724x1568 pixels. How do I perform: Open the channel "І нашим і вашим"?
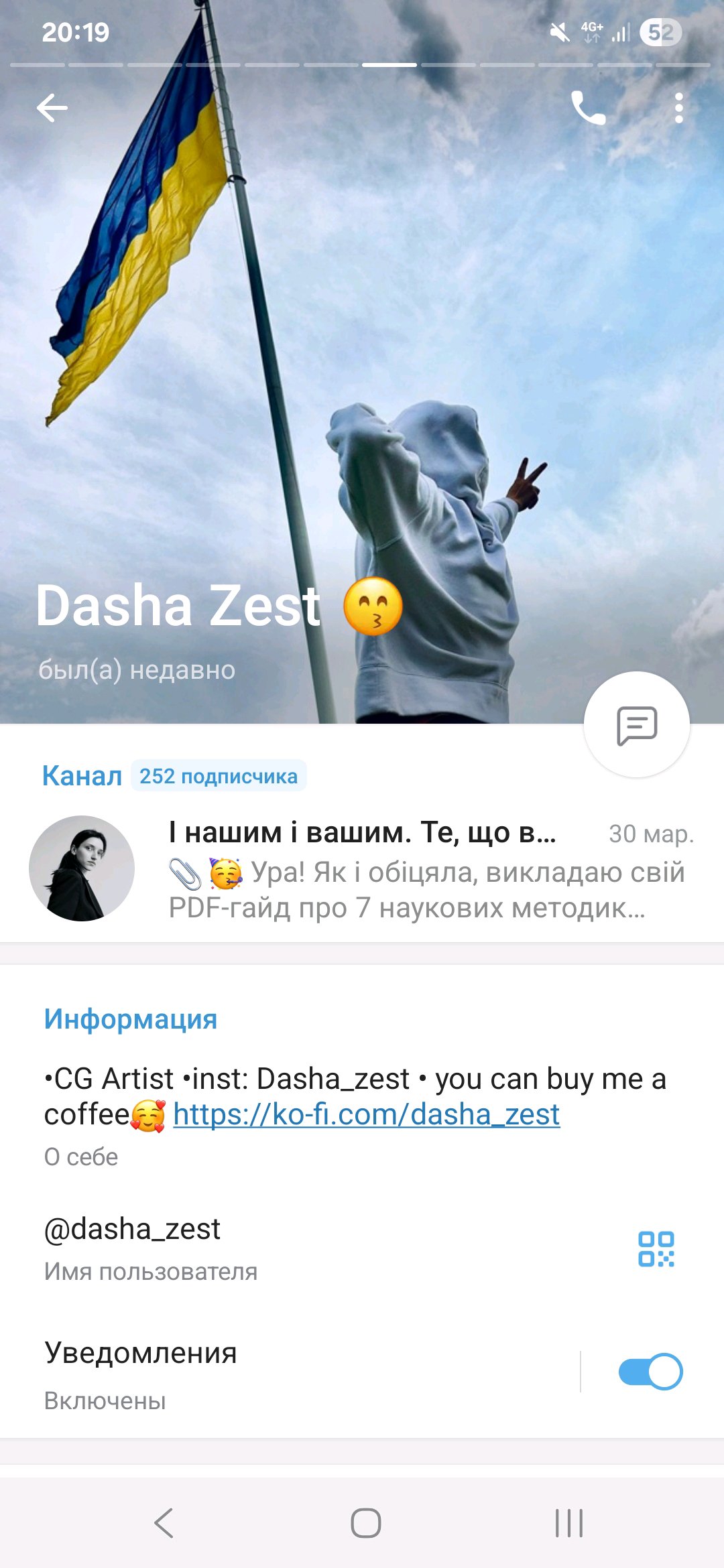(x=362, y=868)
